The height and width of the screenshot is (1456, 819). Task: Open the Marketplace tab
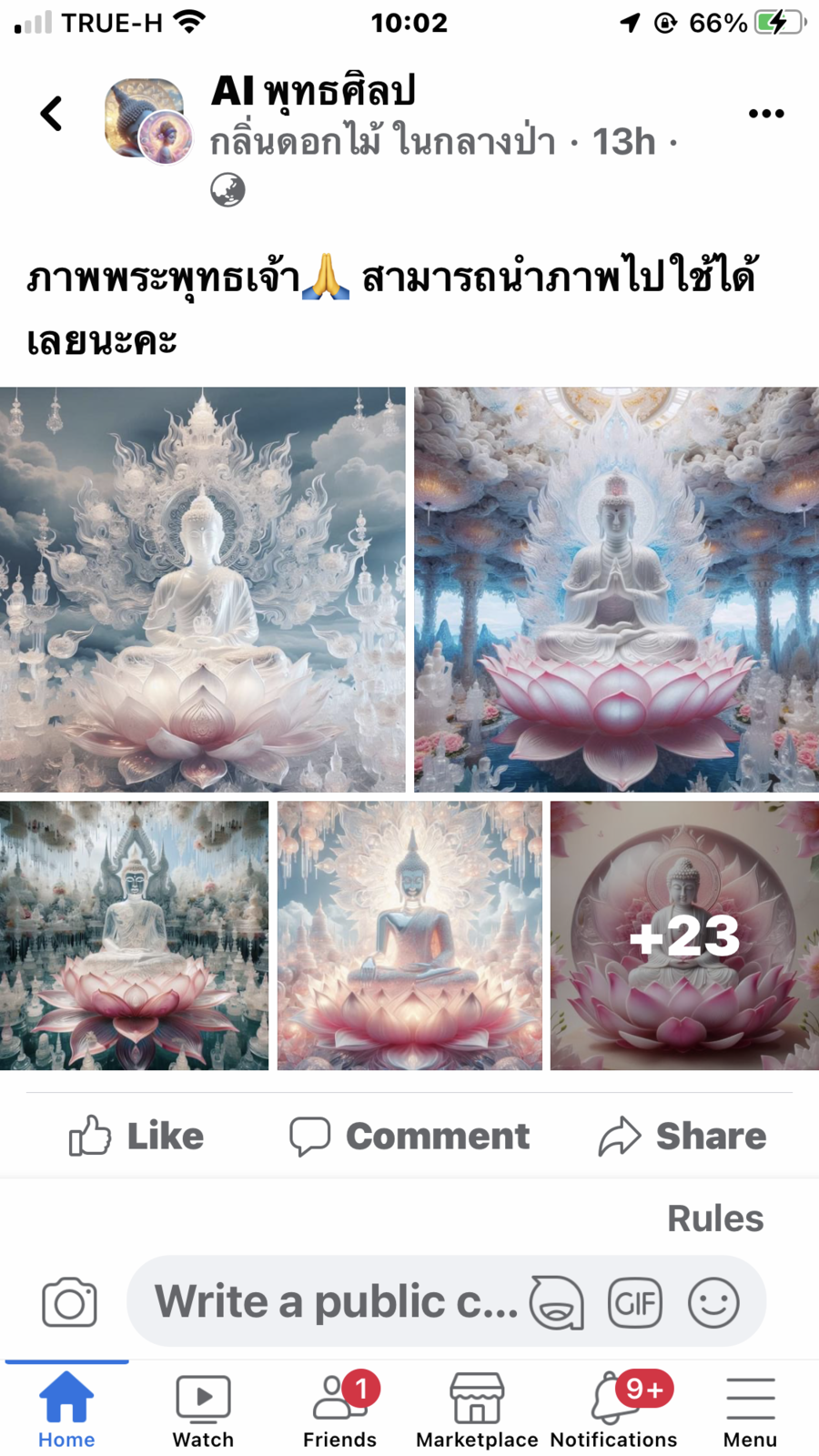tap(477, 1410)
